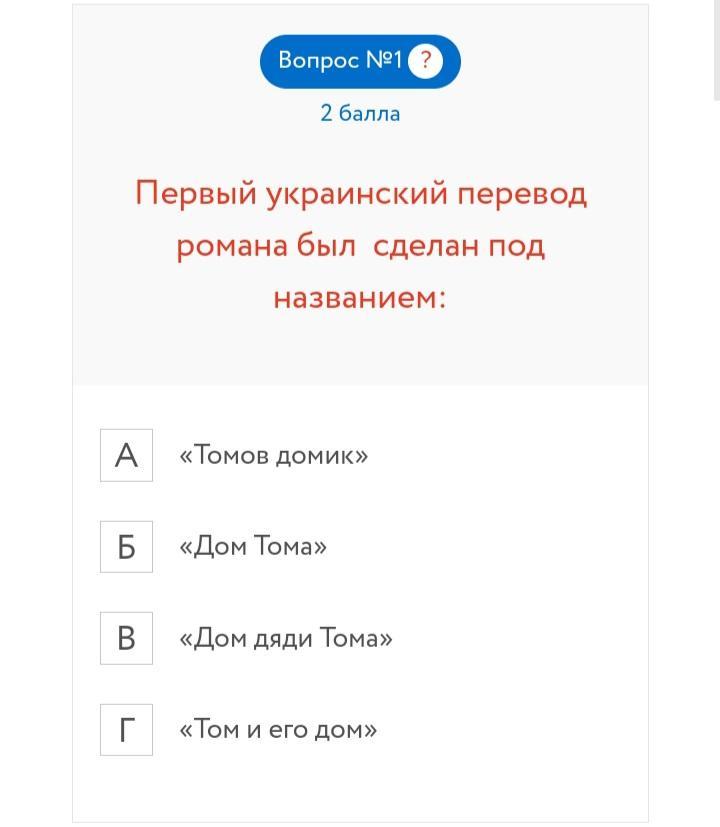
Task: Open the question mark help icon
Action: (425, 61)
